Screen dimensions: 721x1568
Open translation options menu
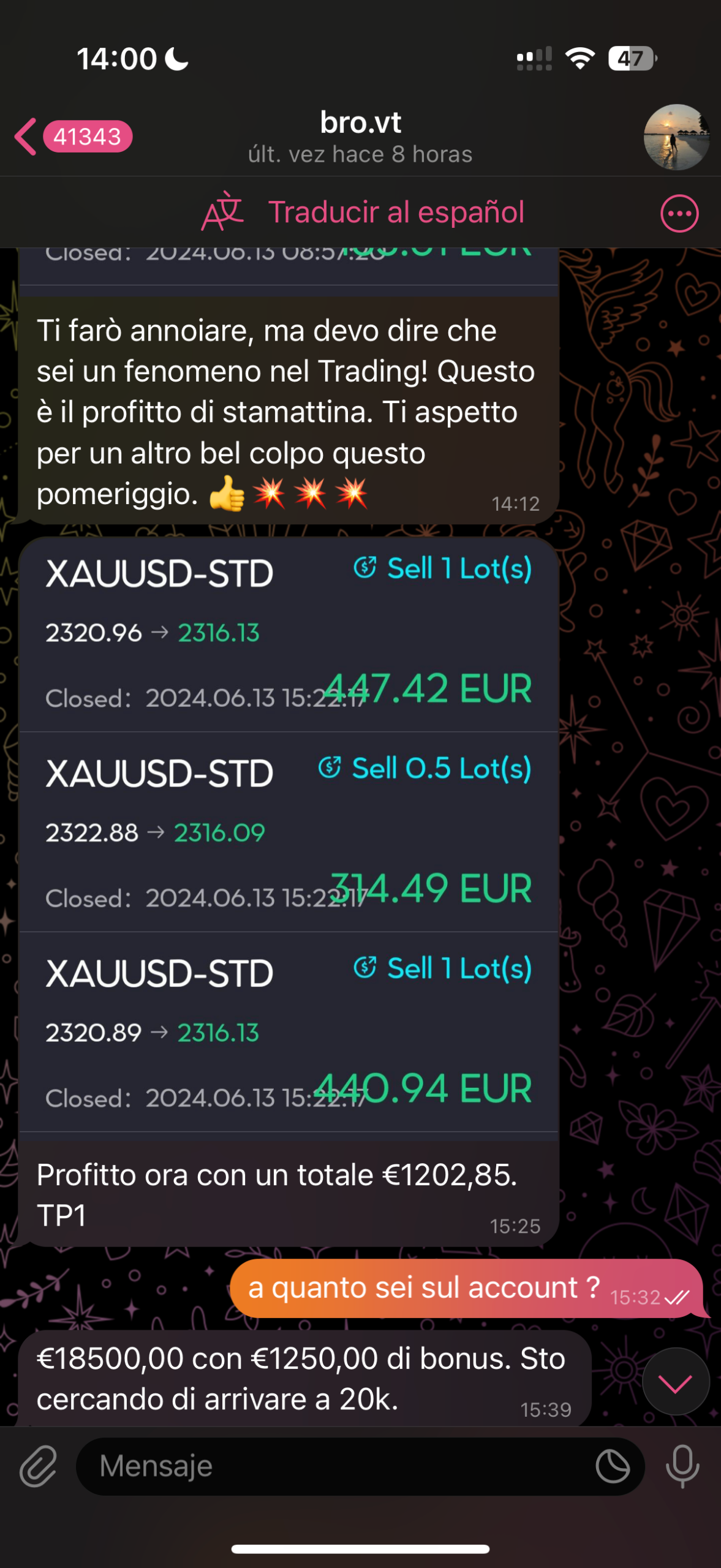679,214
